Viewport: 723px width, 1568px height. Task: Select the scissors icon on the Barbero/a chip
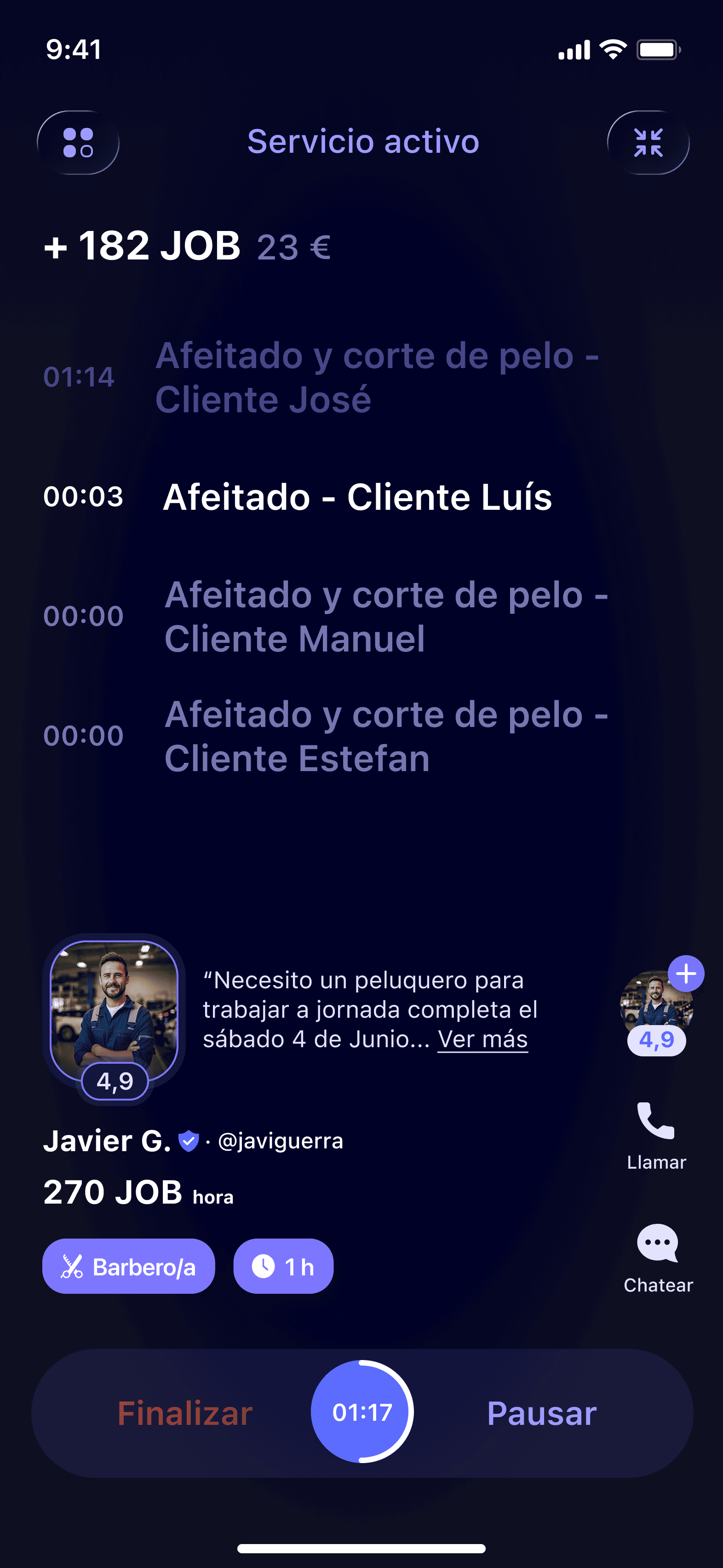pyautogui.click(x=74, y=1266)
